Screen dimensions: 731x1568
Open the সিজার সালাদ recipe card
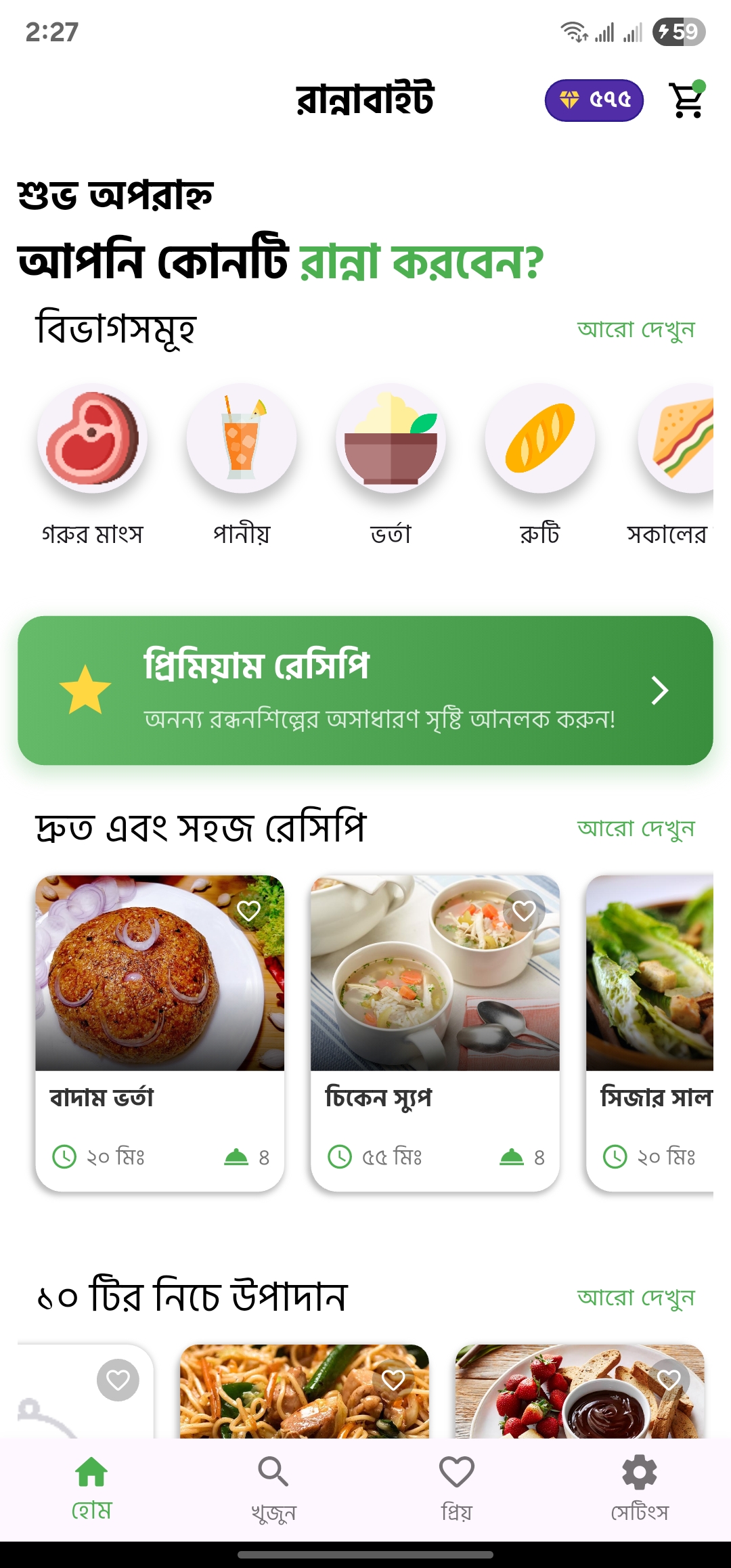(x=650, y=1033)
